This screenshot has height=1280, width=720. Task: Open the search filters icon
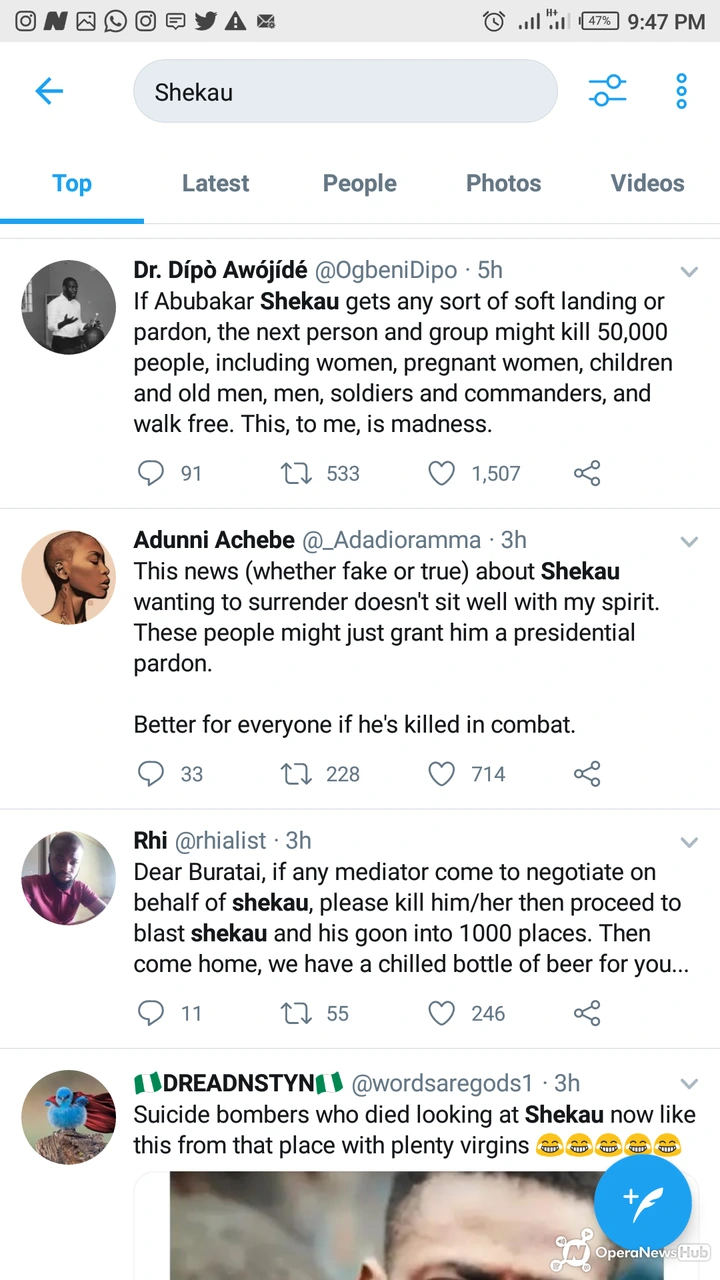tap(607, 92)
